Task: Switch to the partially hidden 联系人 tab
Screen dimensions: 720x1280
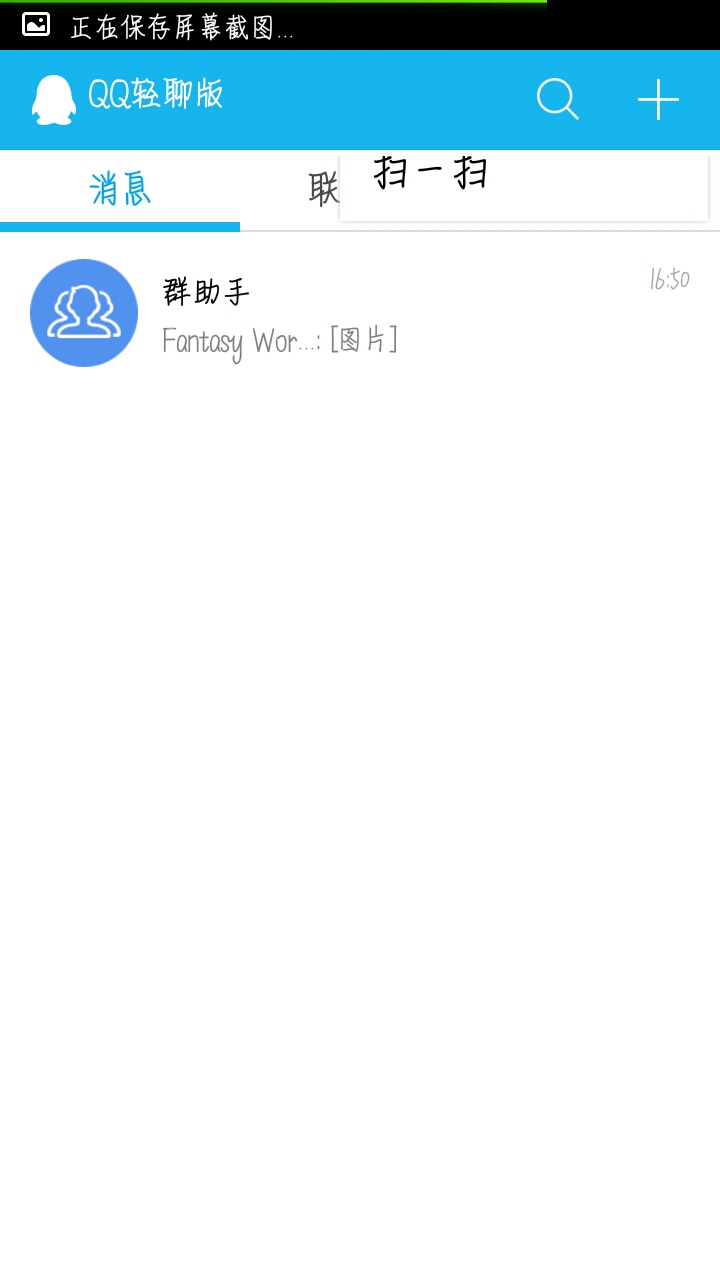Action: point(323,190)
